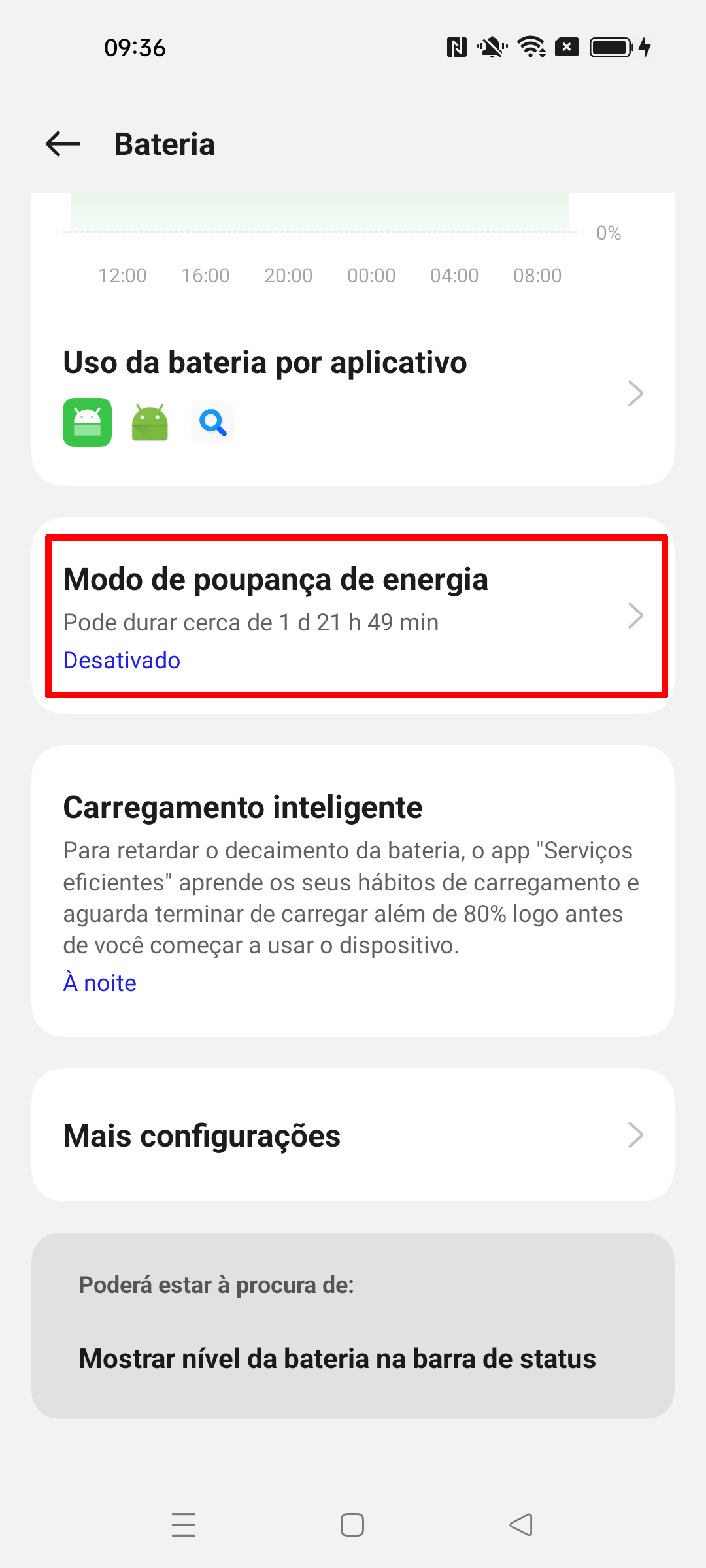Tap the system back triangle
The height and width of the screenshot is (1568, 706).
[521, 1525]
